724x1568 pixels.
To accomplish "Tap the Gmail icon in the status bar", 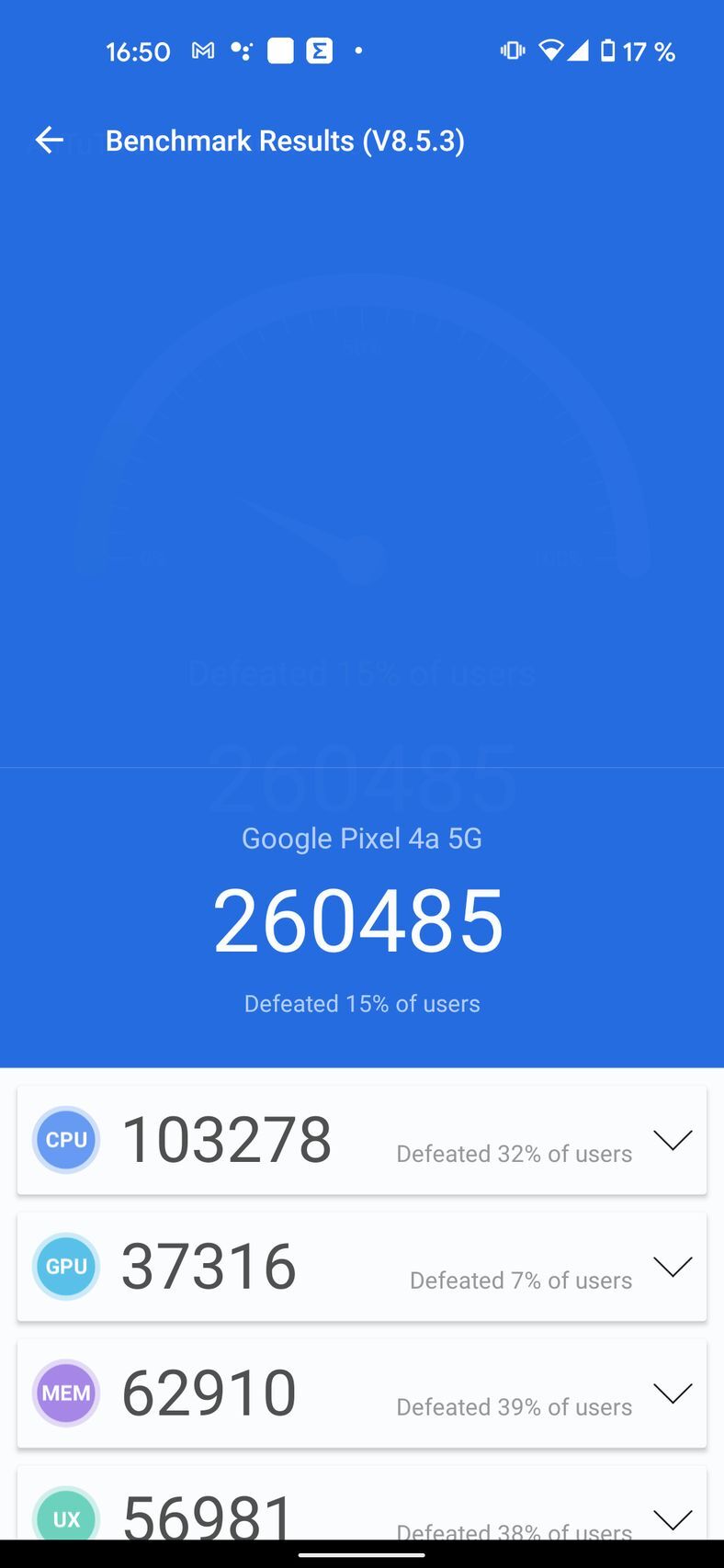I will (202, 51).
